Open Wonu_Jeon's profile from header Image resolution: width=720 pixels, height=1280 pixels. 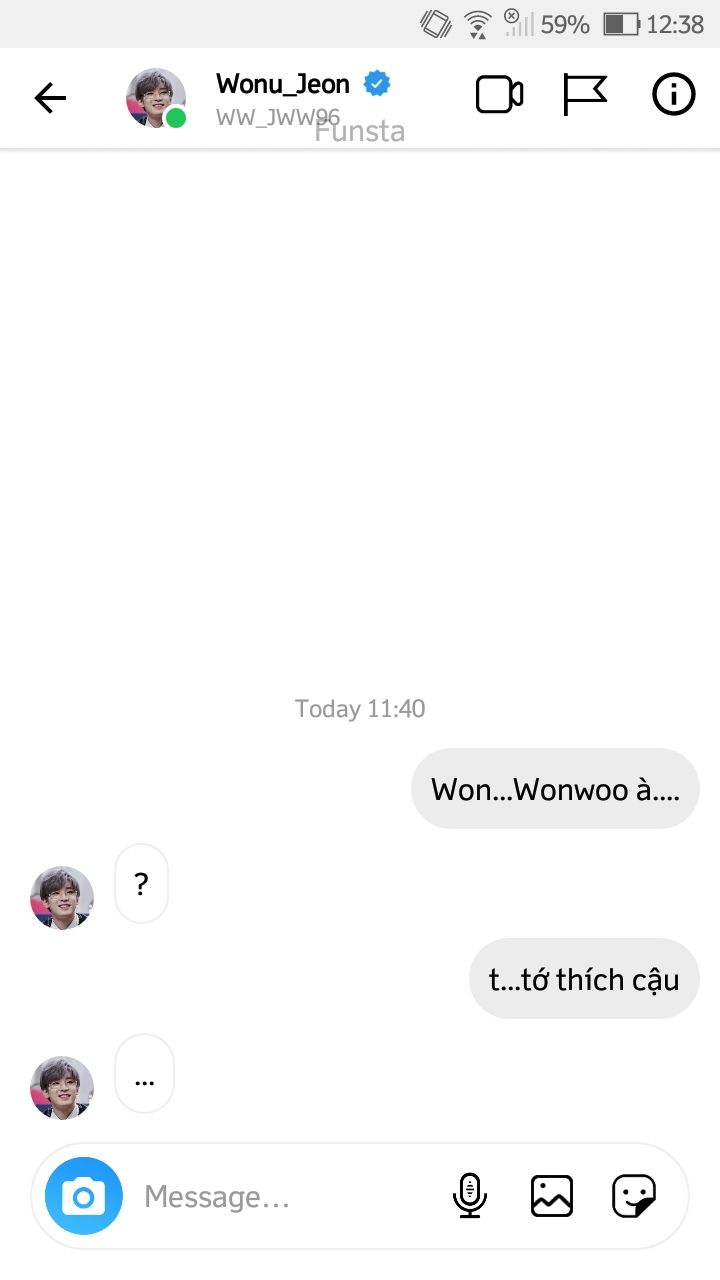click(x=283, y=86)
